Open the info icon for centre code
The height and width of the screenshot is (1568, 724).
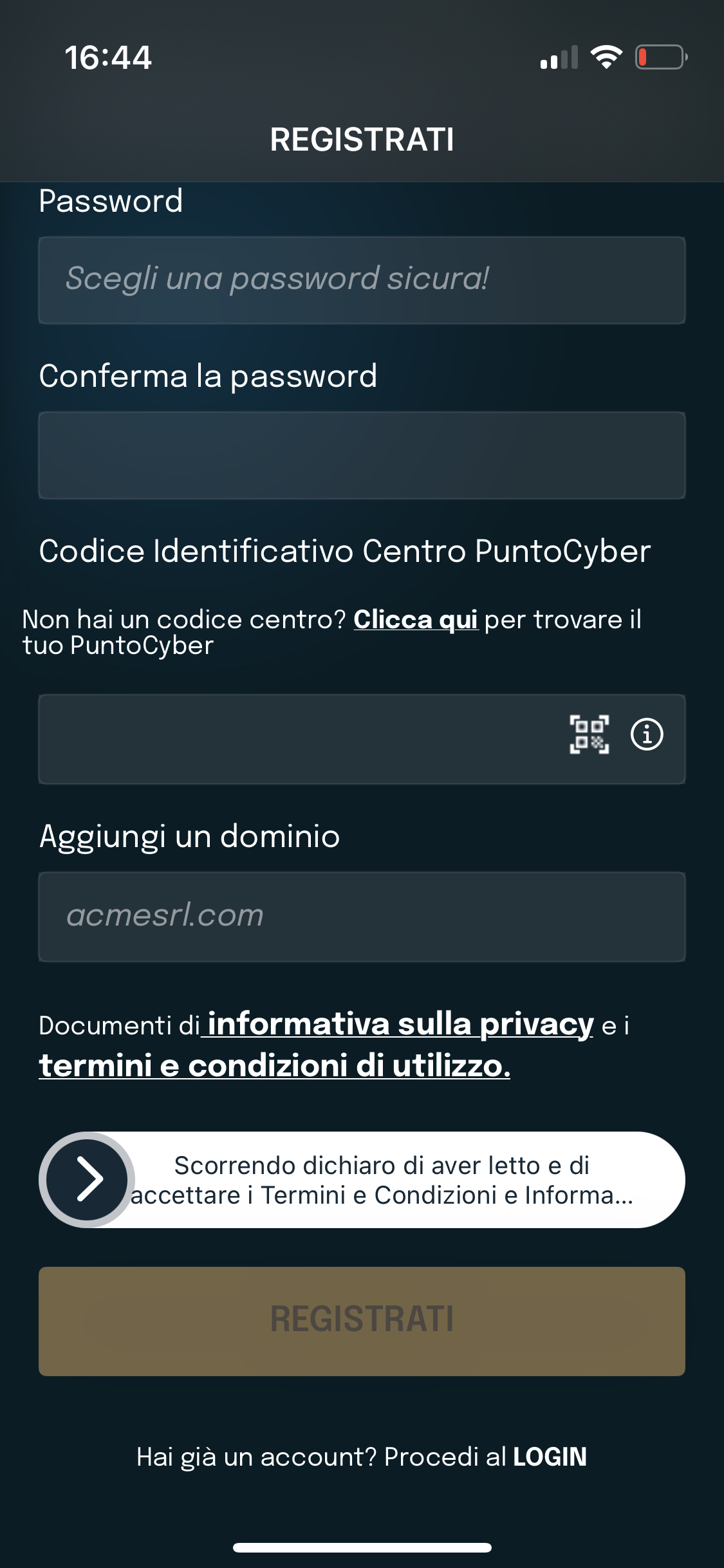click(647, 734)
